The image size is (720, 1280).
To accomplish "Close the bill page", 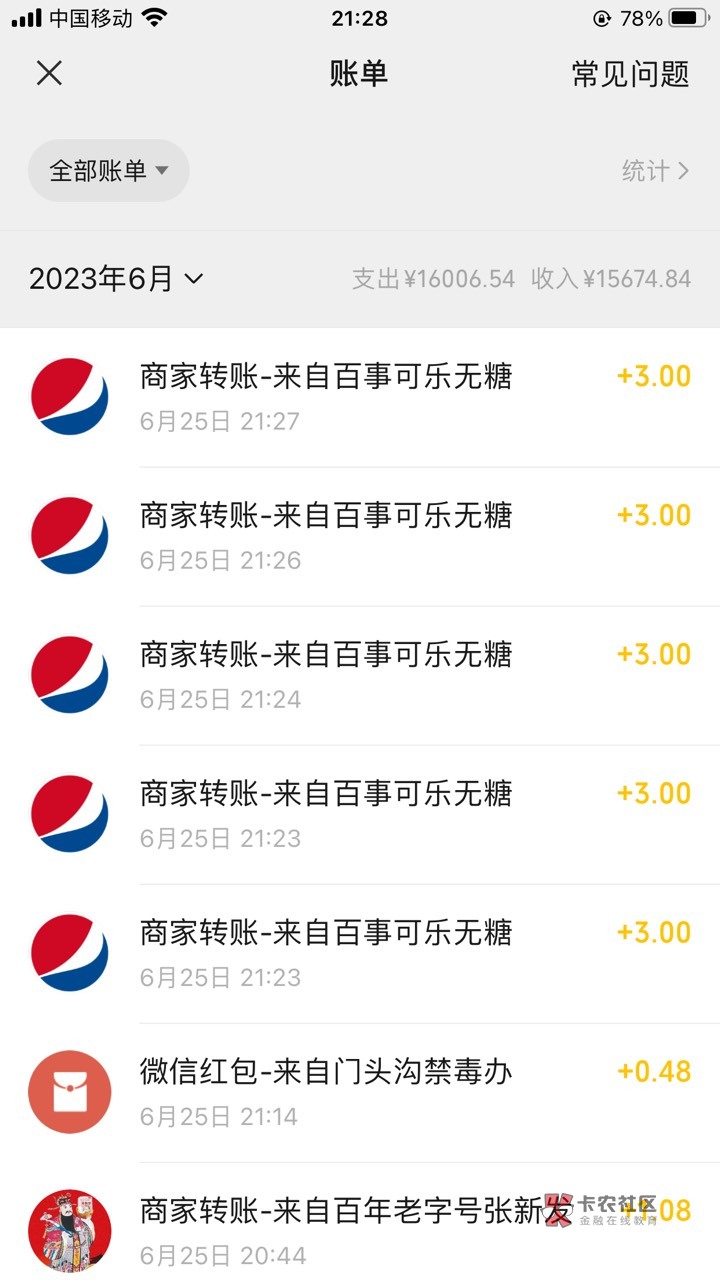I will pyautogui.click(x=49, y=73).
